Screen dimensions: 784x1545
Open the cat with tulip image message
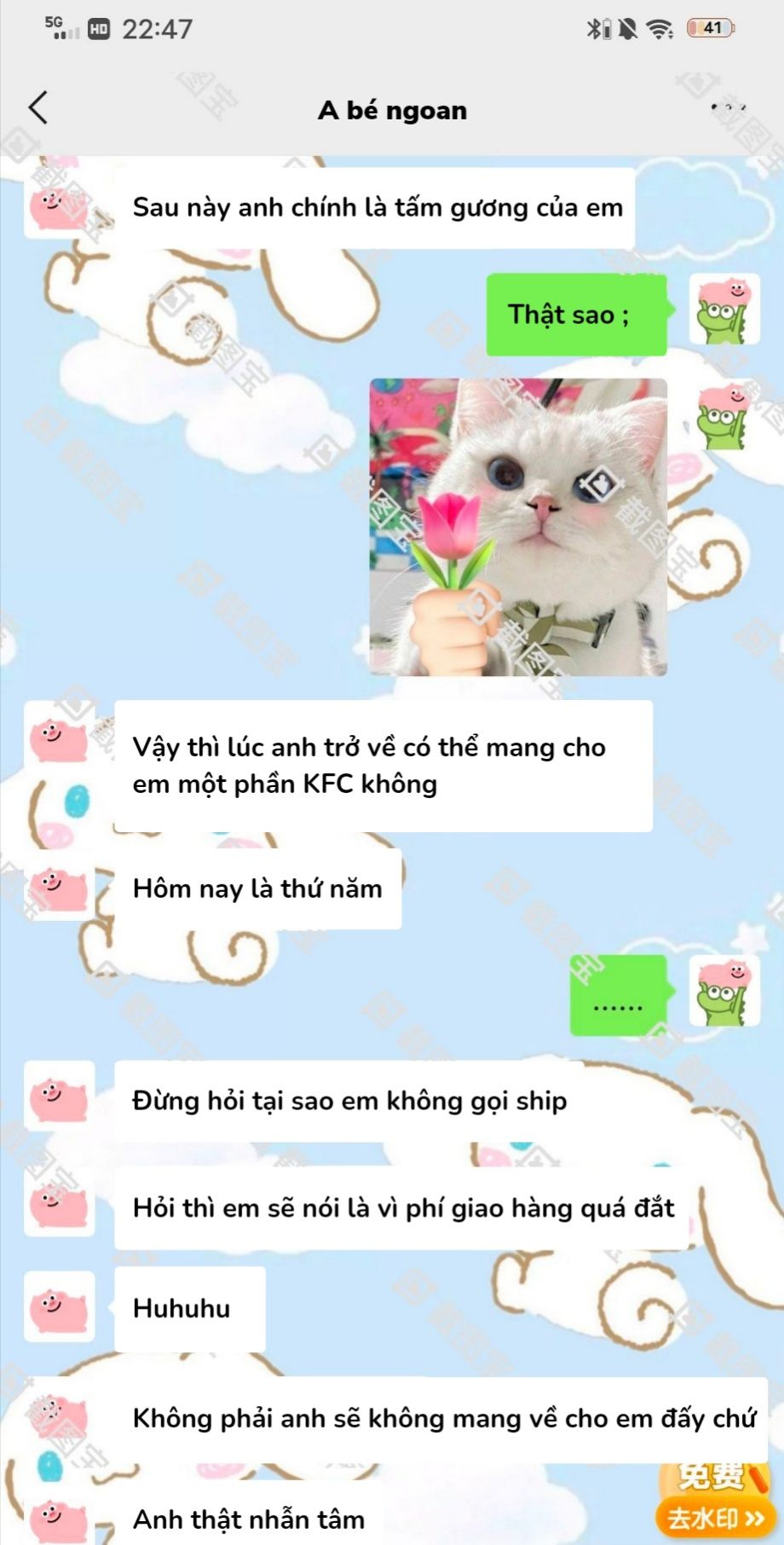(x=518, y=527)
